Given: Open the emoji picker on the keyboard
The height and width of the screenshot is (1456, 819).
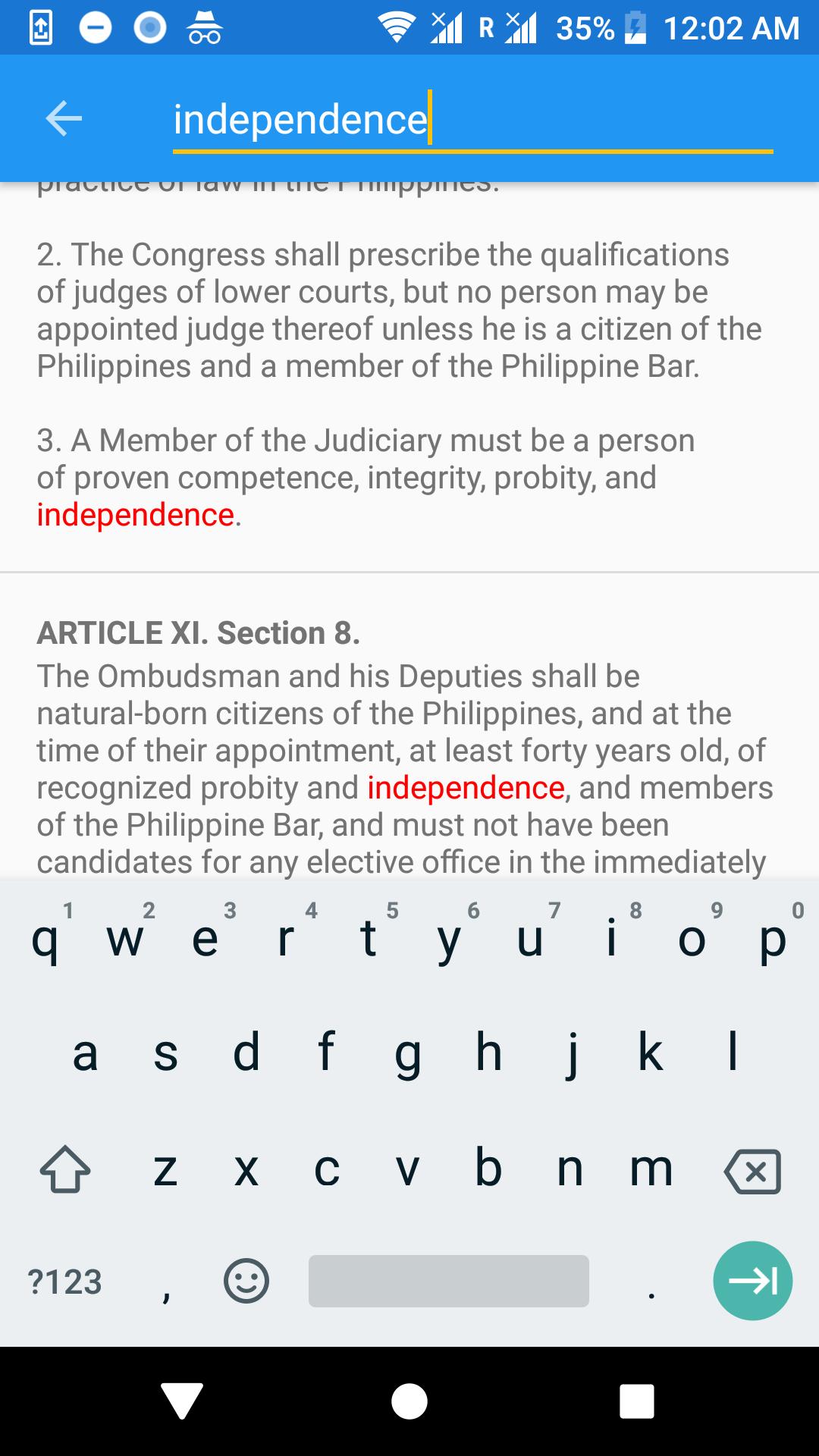Looking at the screenshot, I should tap(245, 1280).
